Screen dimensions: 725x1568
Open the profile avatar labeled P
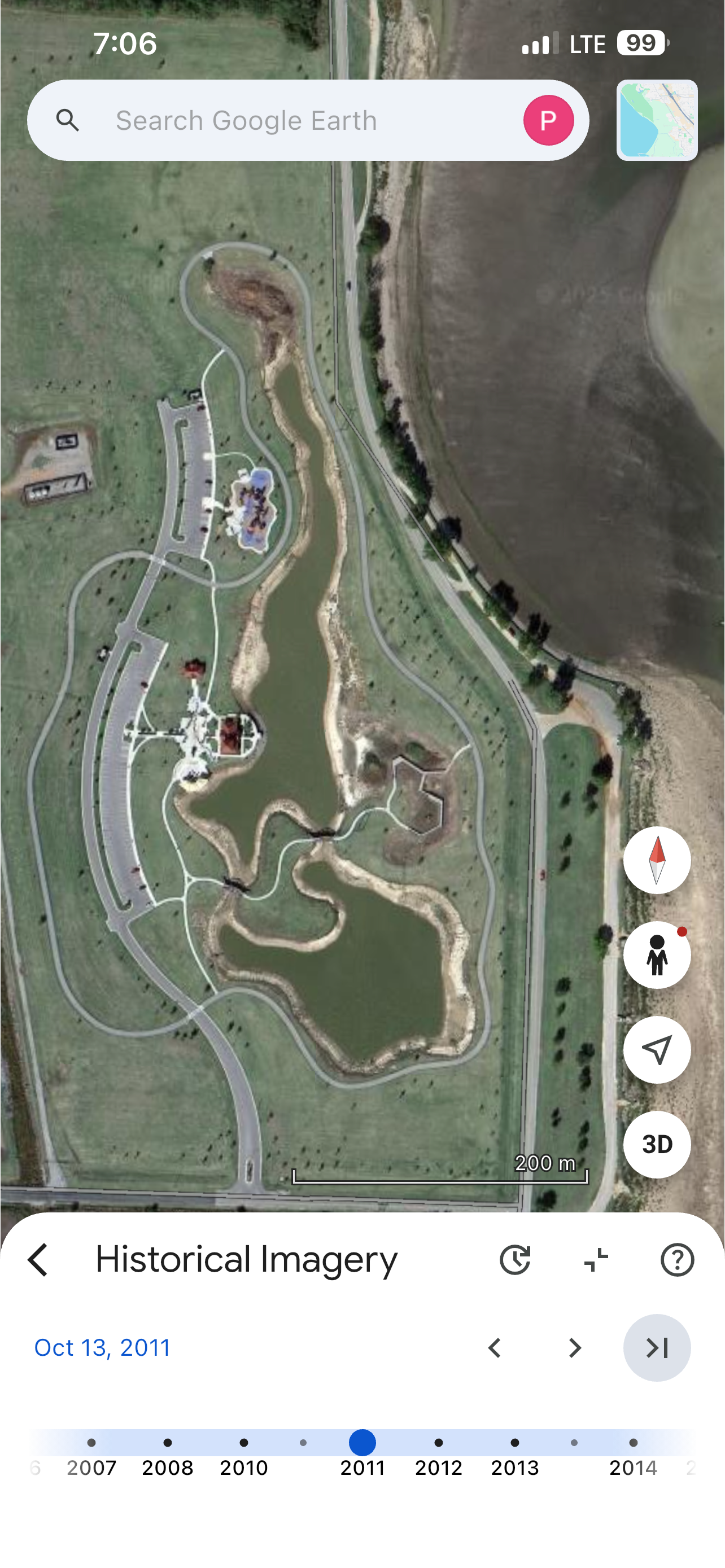pos(548,121)
